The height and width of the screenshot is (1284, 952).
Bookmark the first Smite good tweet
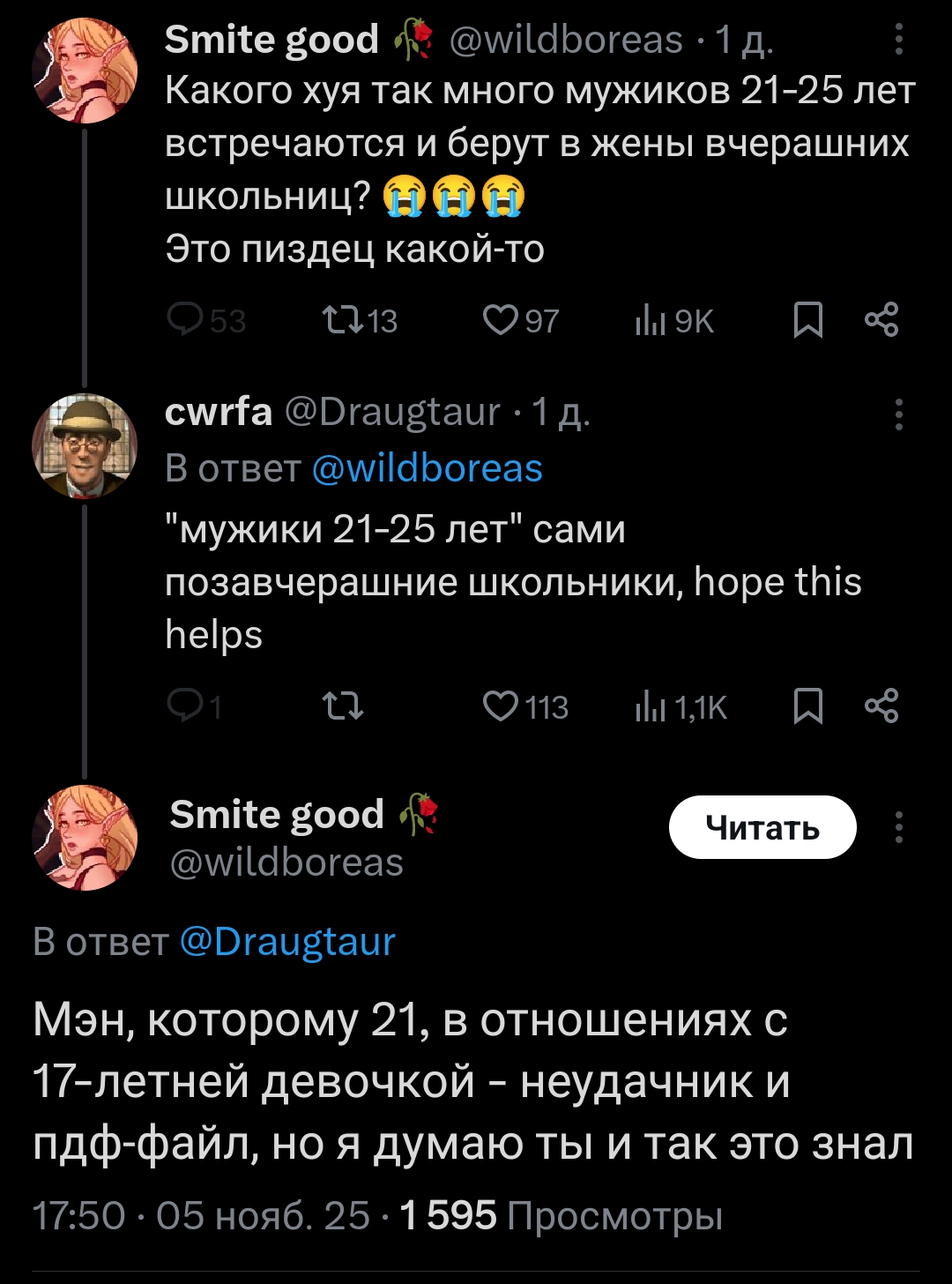pyautogui.click(x=807, y=320)
